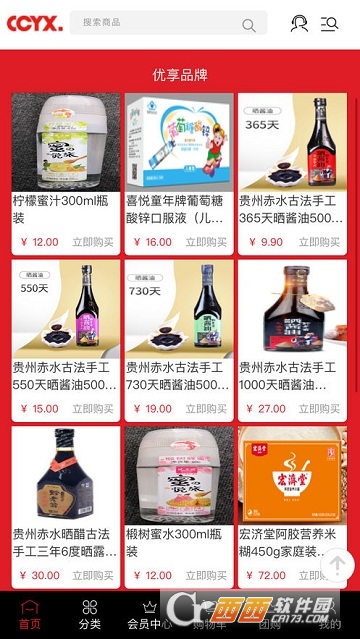Tap 立即购买 for 1000天晒酱油
This screenshot has width=360, height=639.
319,409
